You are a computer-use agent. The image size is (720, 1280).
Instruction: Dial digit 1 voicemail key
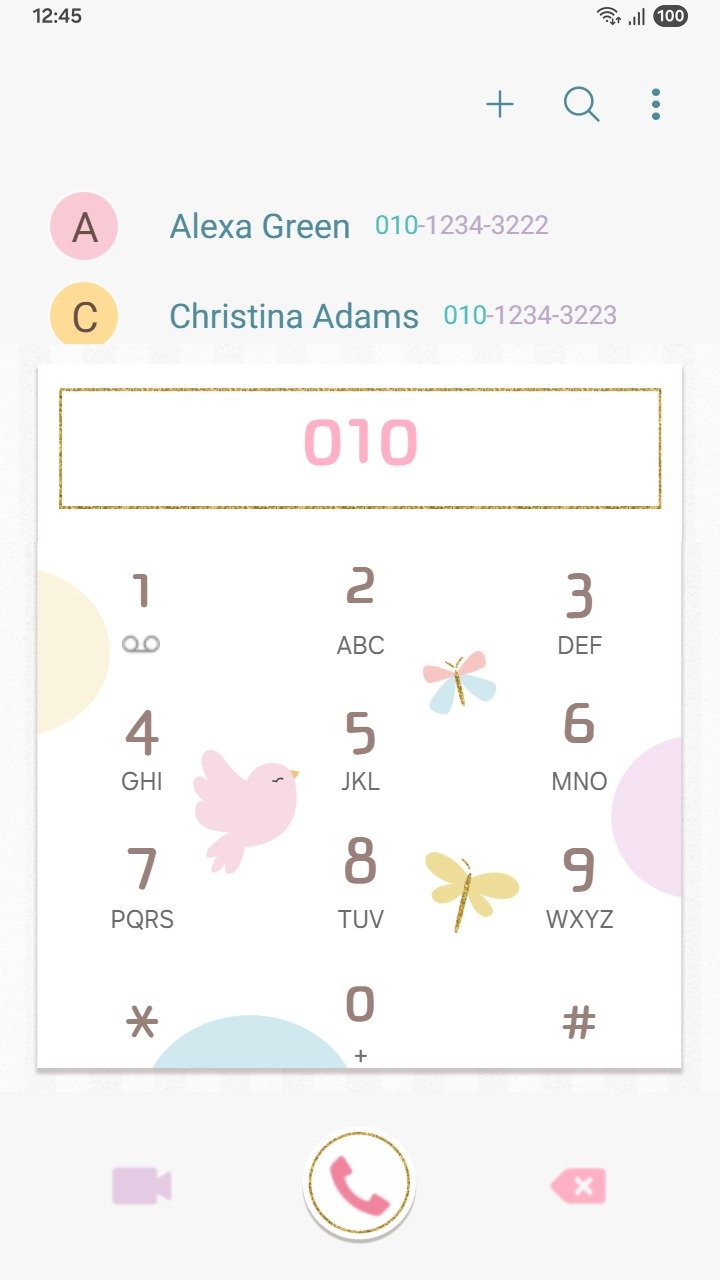pos(142,612)
